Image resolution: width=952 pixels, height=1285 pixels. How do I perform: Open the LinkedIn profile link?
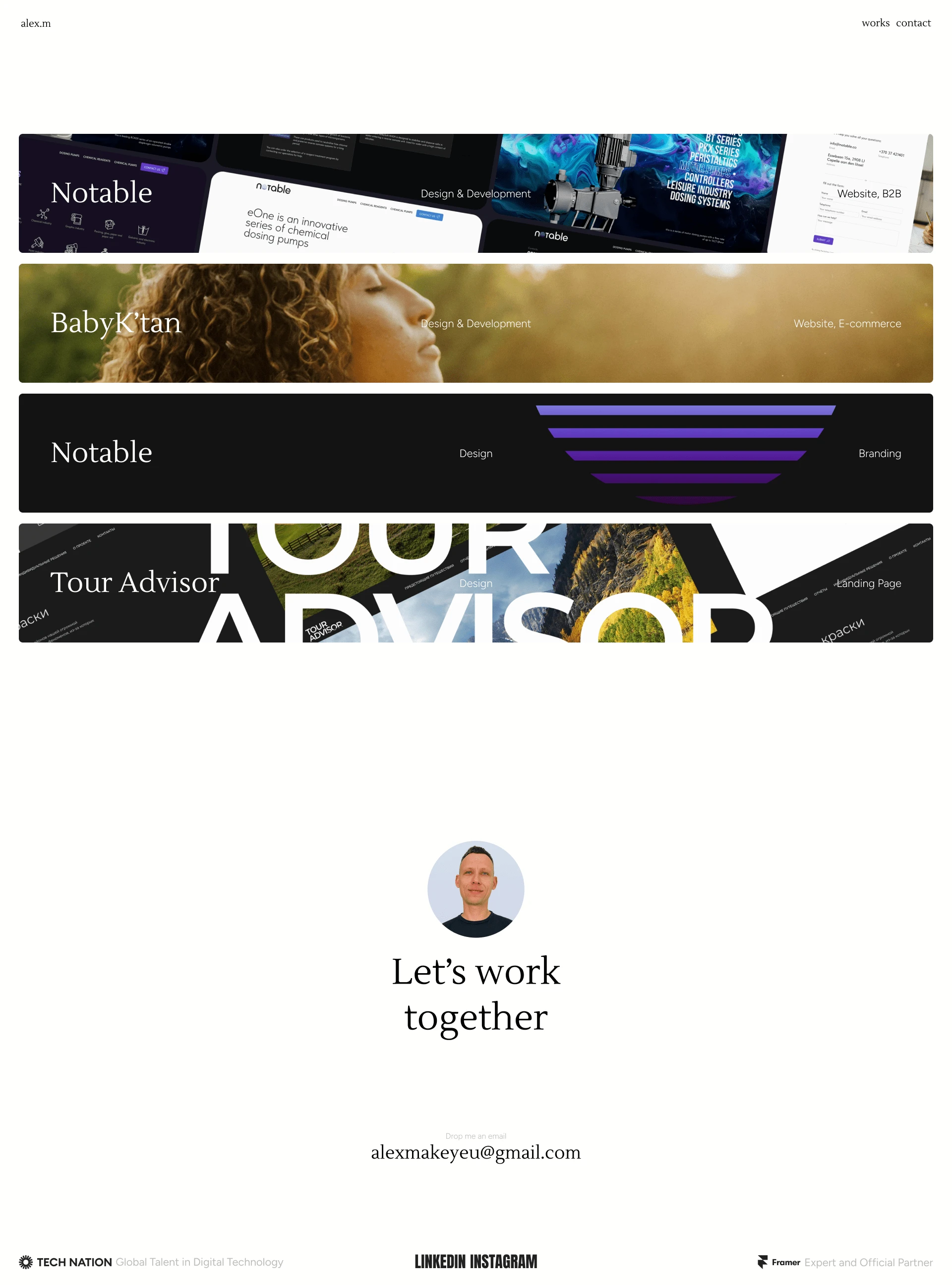(x=440, y=1262)
